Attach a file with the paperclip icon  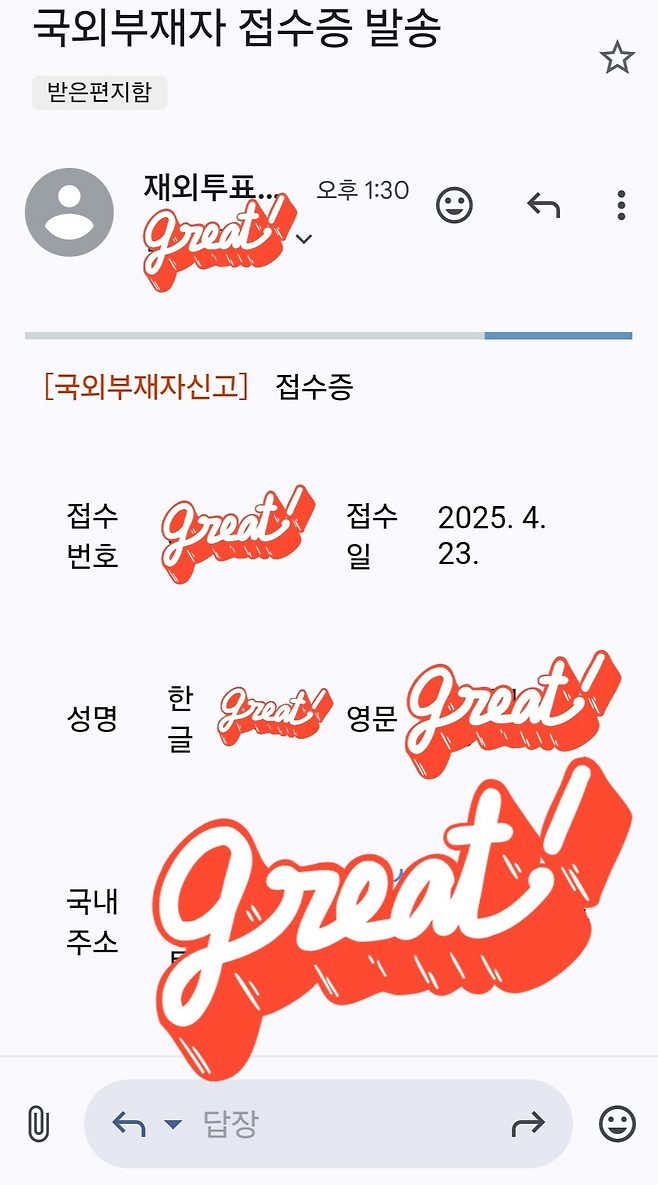click(37, 1124)
